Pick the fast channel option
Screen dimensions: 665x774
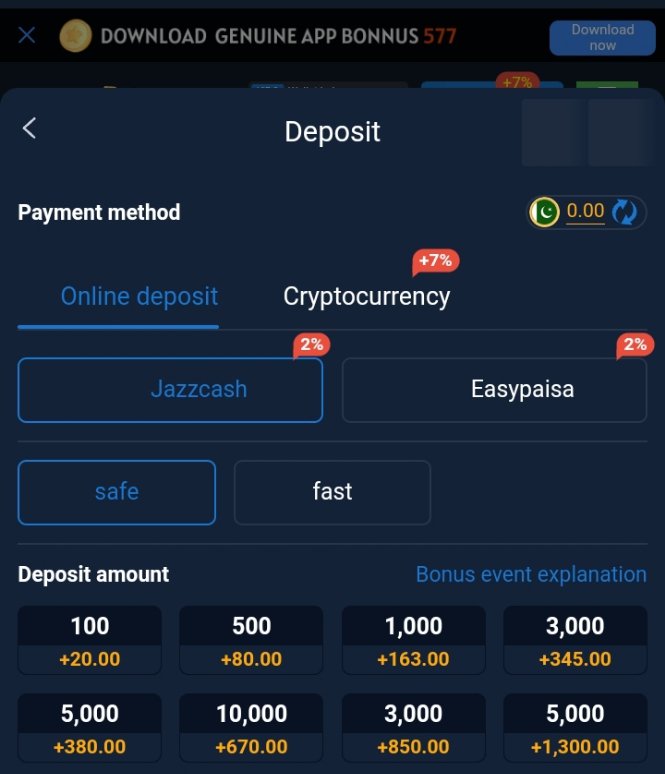click(x=332, y=492)
